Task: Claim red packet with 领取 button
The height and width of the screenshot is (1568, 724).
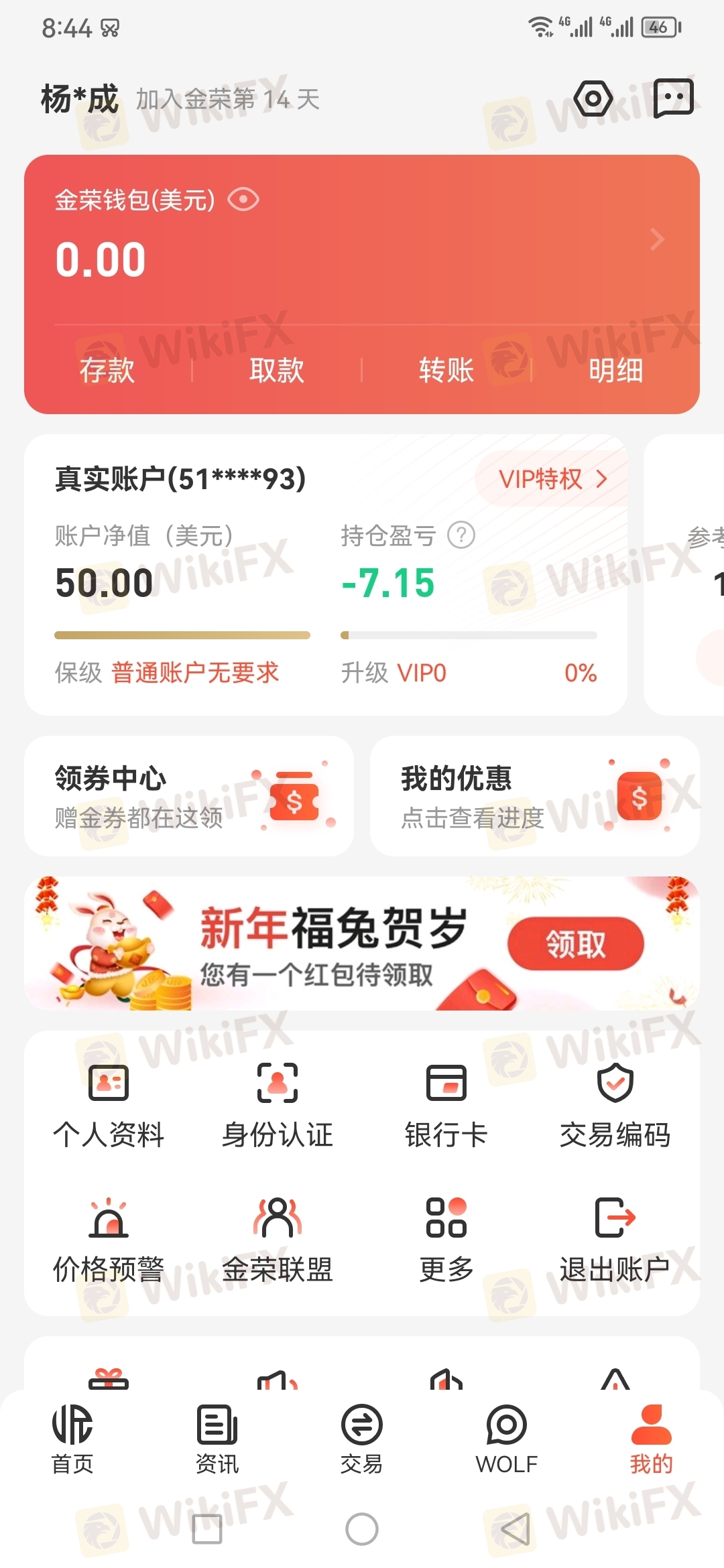Action: pos(576,944)
